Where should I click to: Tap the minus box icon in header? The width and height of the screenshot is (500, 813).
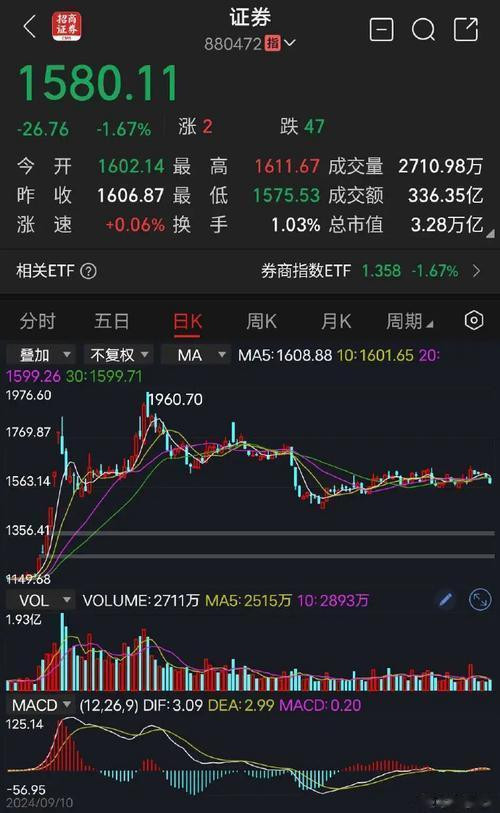coord(381,30)
